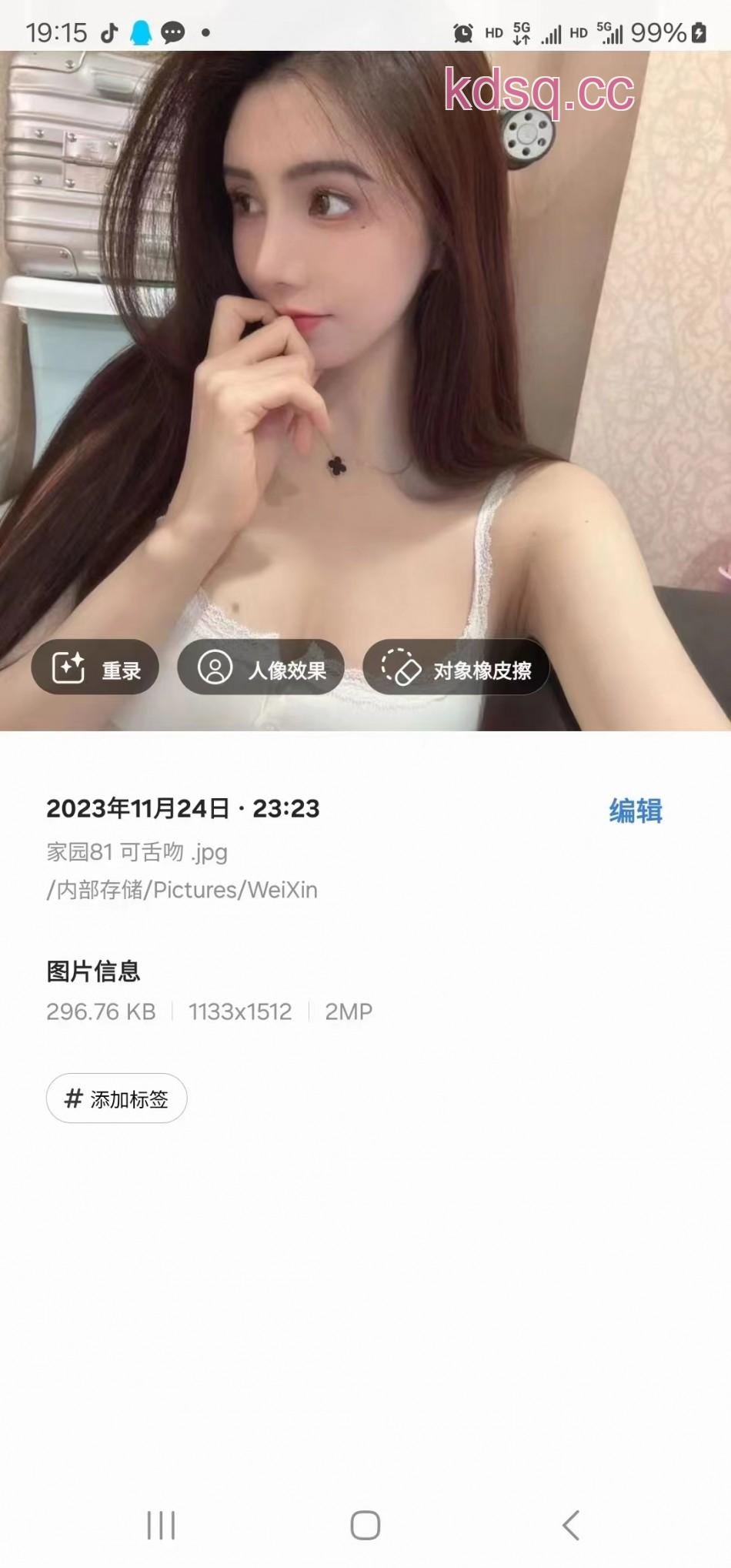The image size is (731, 1568).
Task: Go back using the system back button
Action: coord(570,1525)
